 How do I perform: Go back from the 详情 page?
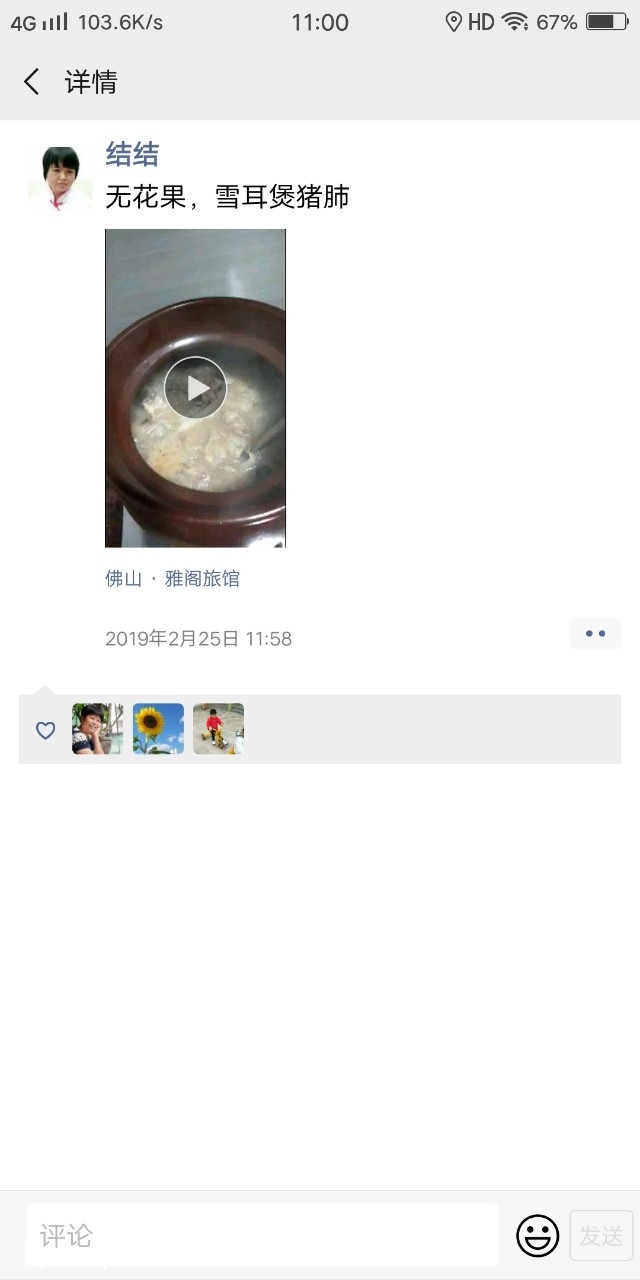tap(32, 82)
